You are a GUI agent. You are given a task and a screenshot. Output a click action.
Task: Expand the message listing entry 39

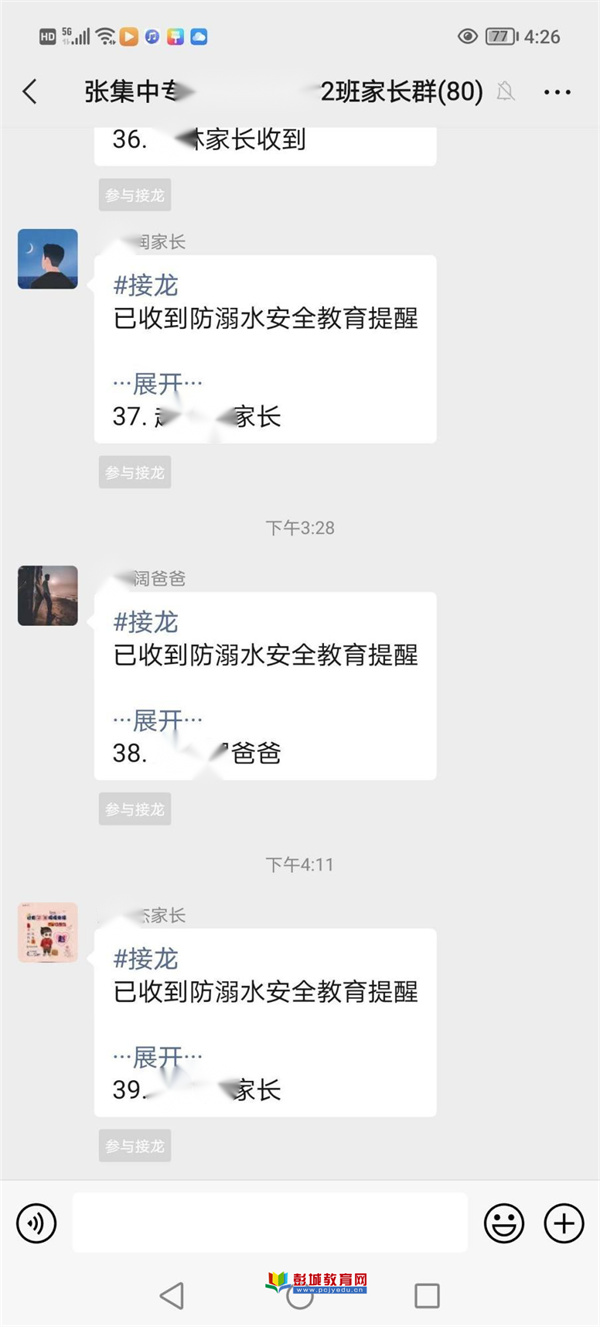(158, 1057)
